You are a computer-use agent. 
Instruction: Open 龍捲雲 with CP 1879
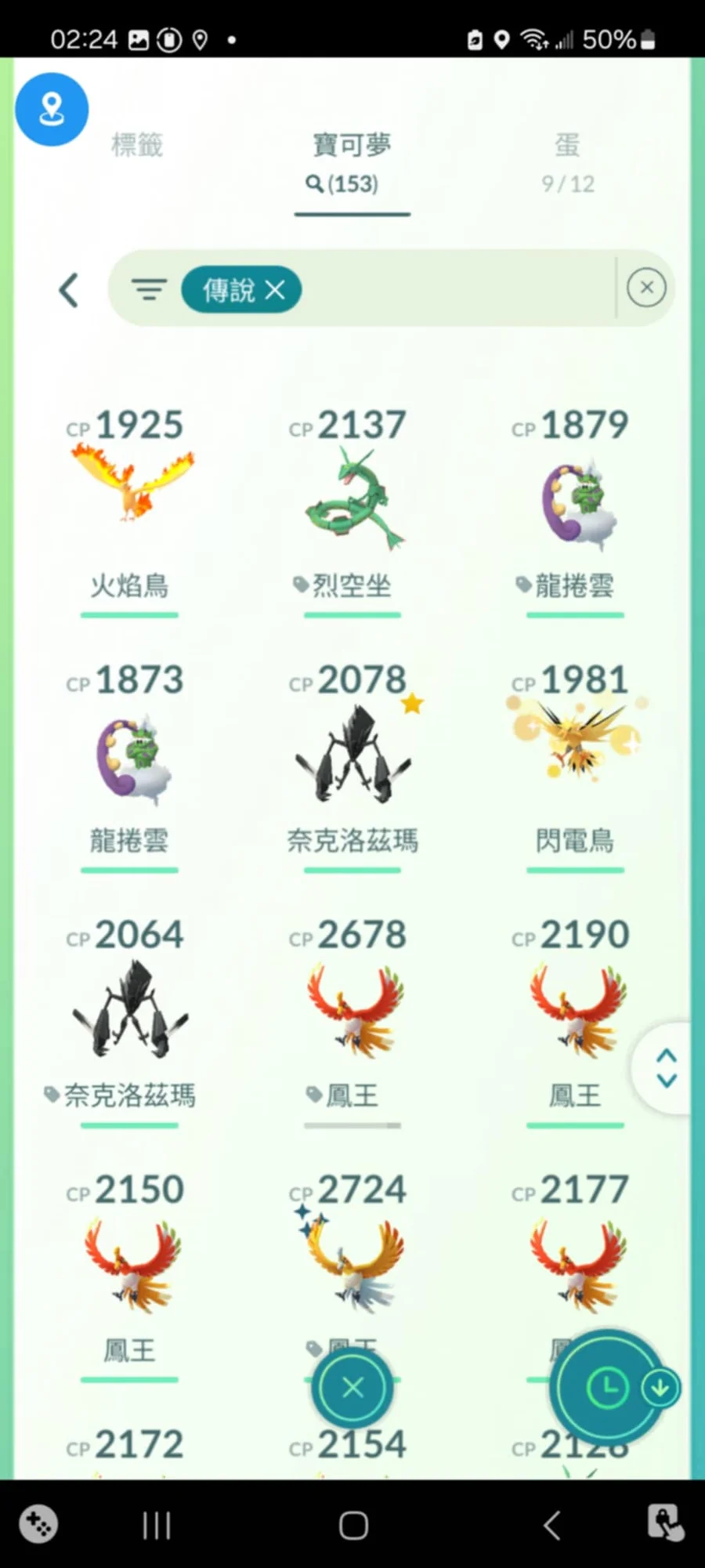tap(575, 509)
